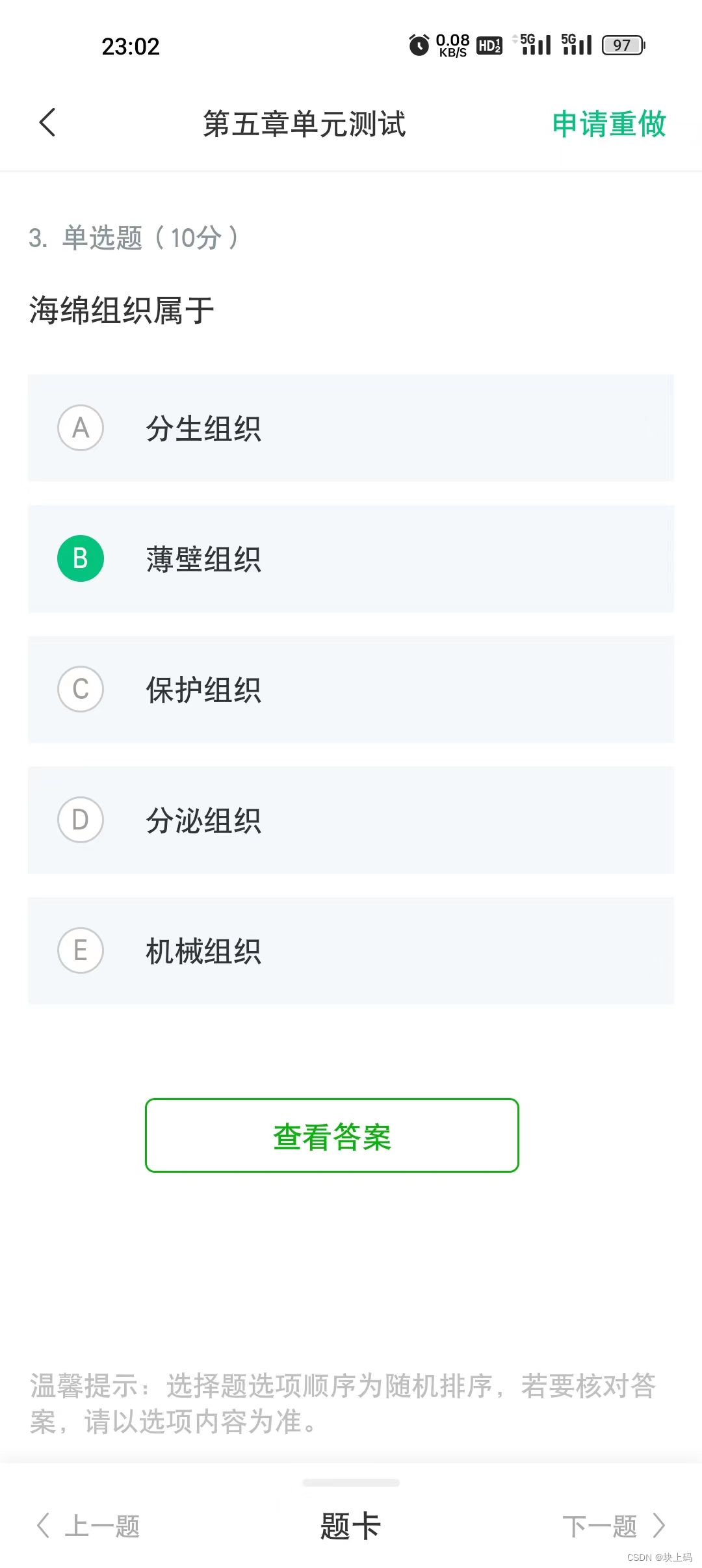This screenshot has height=1568, width=702.
Task: Pick option D 分泌组织
Action: [x=351, y=820]
